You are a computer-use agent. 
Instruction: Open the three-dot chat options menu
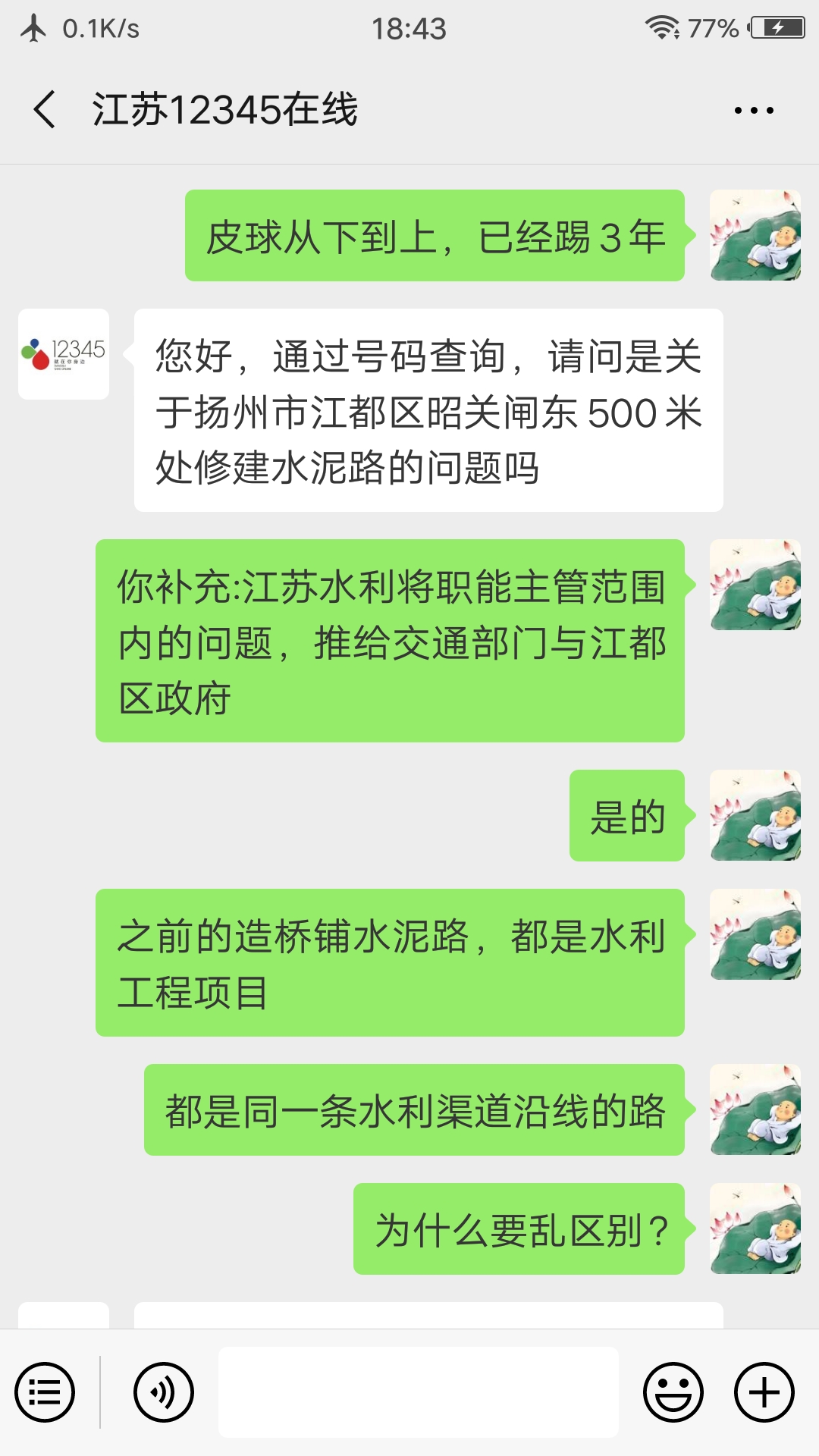pyautogui.click(x=754, y=111)
